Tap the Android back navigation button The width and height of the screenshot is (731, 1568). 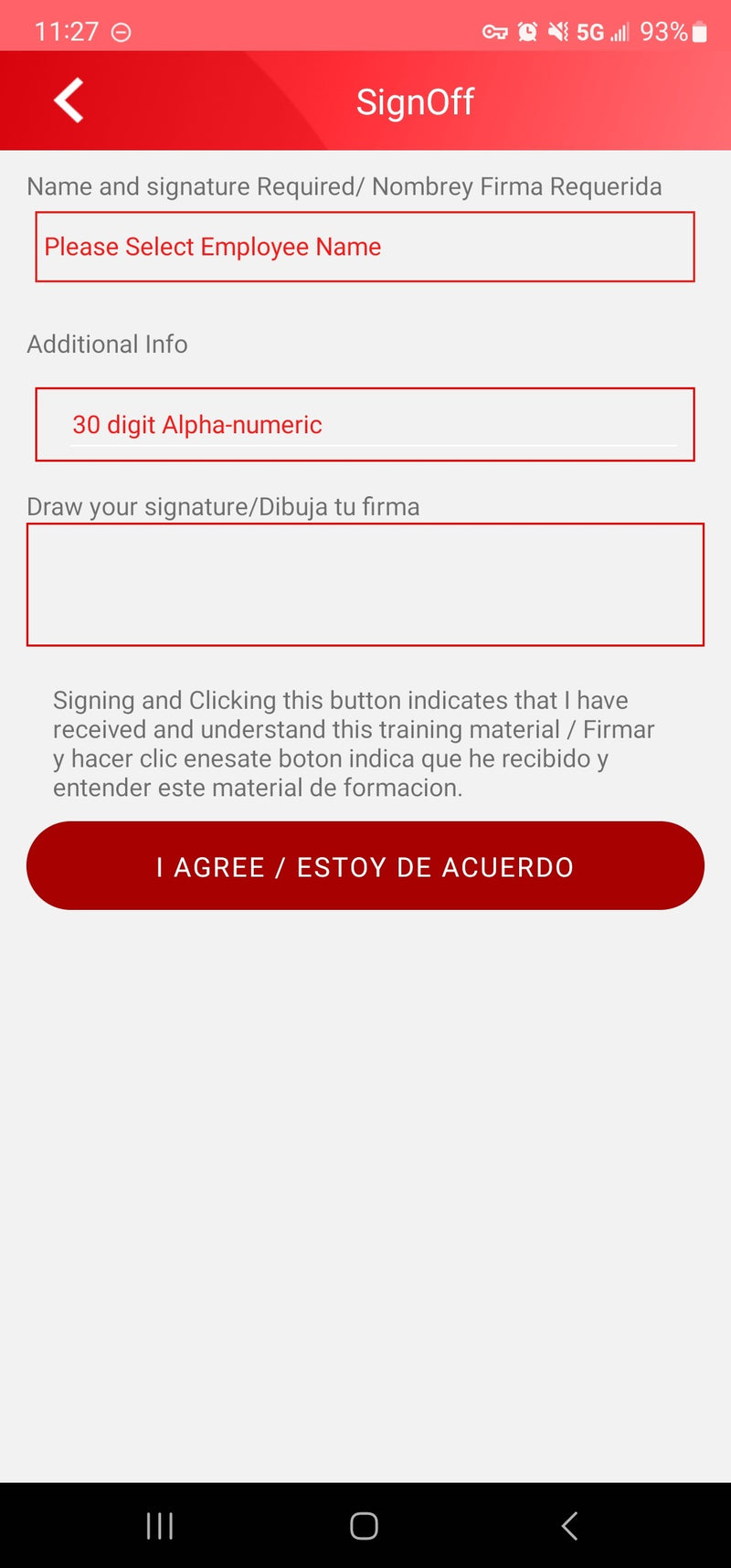coord(569,1526)
